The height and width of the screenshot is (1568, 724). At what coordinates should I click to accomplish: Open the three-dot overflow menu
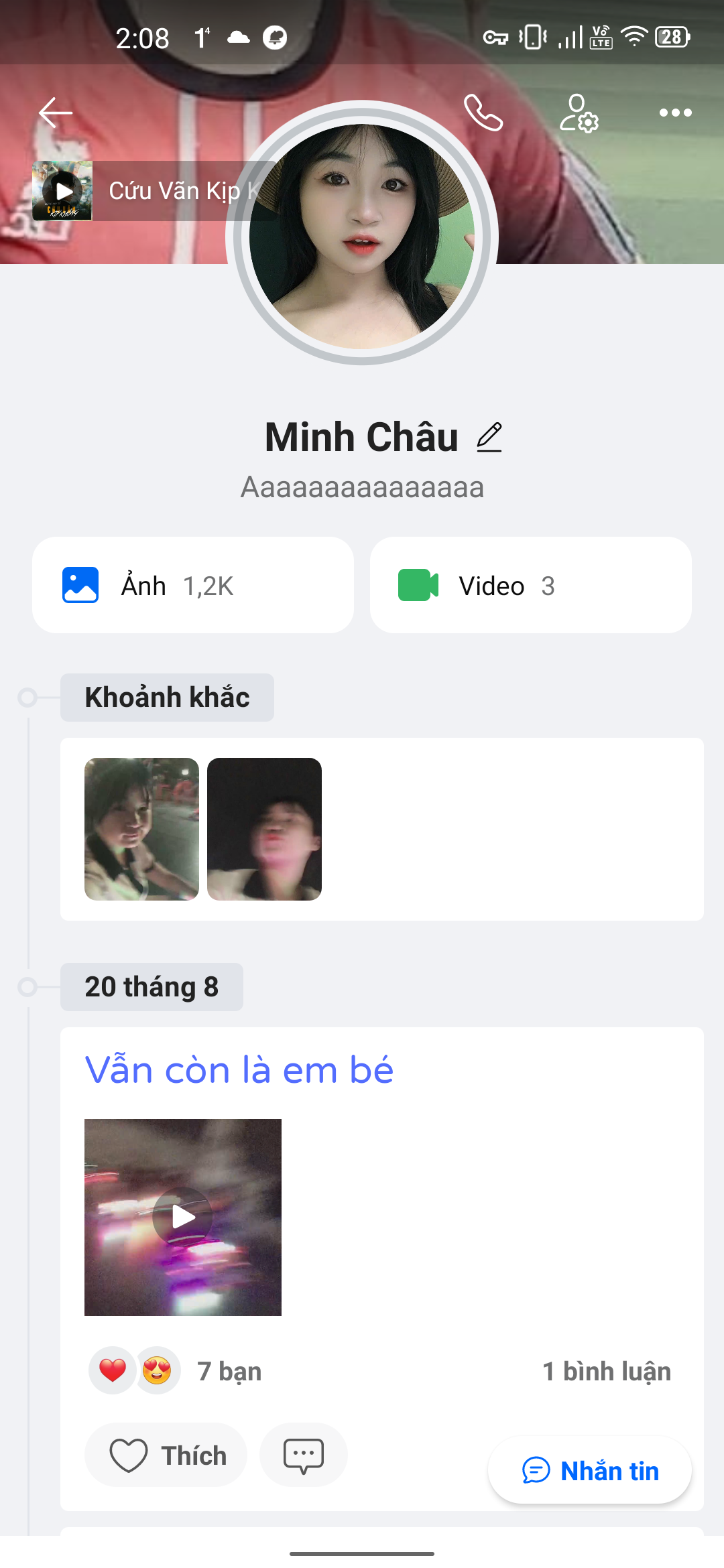[675, 113]
